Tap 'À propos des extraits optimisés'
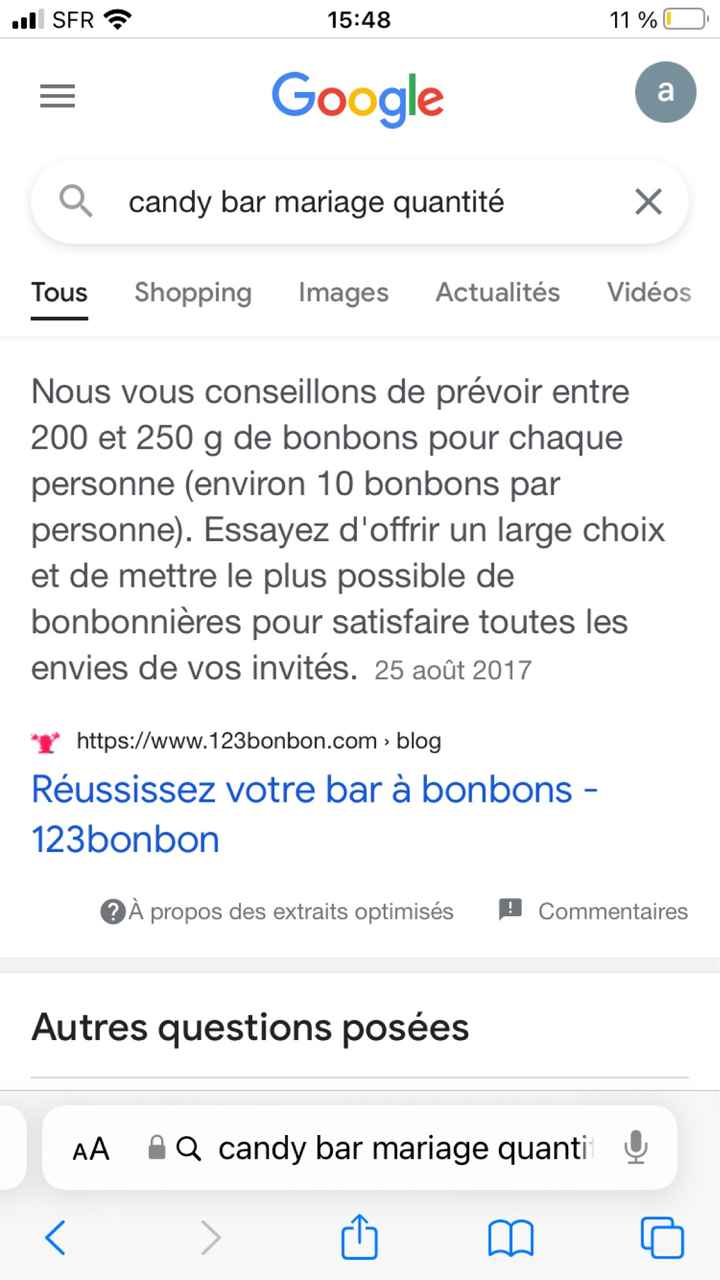 point(276,911)
